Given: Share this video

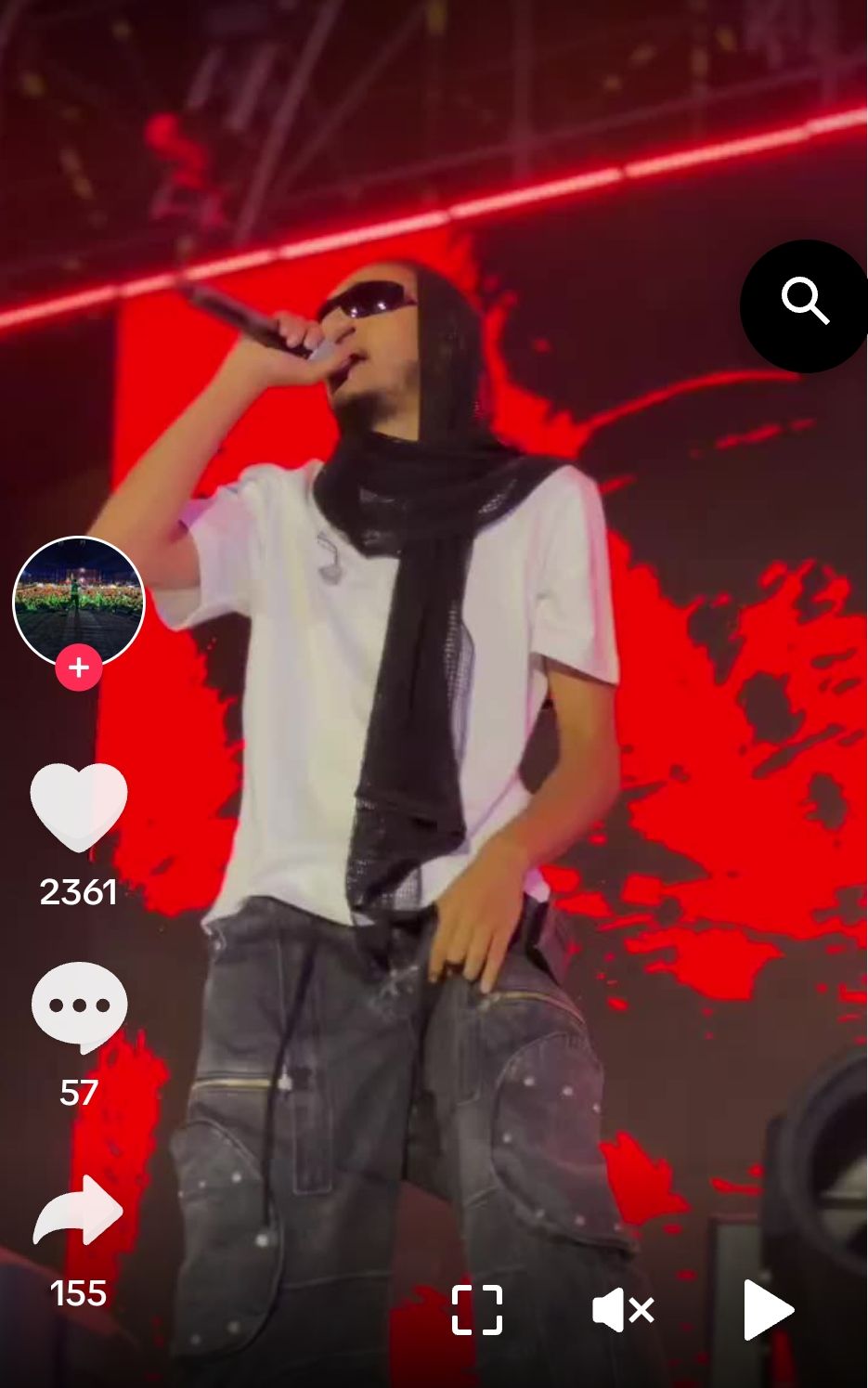Looking at the screenshot, I should 79,1211.
